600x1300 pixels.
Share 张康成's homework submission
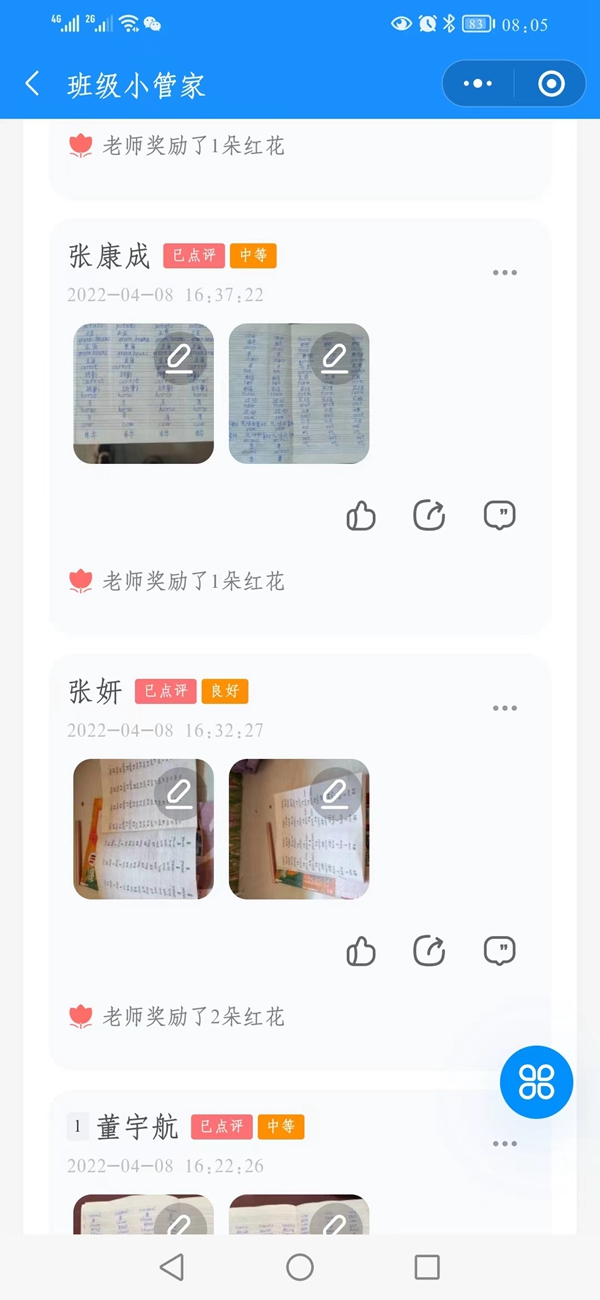pyautogui.click(x=429, y=516)
